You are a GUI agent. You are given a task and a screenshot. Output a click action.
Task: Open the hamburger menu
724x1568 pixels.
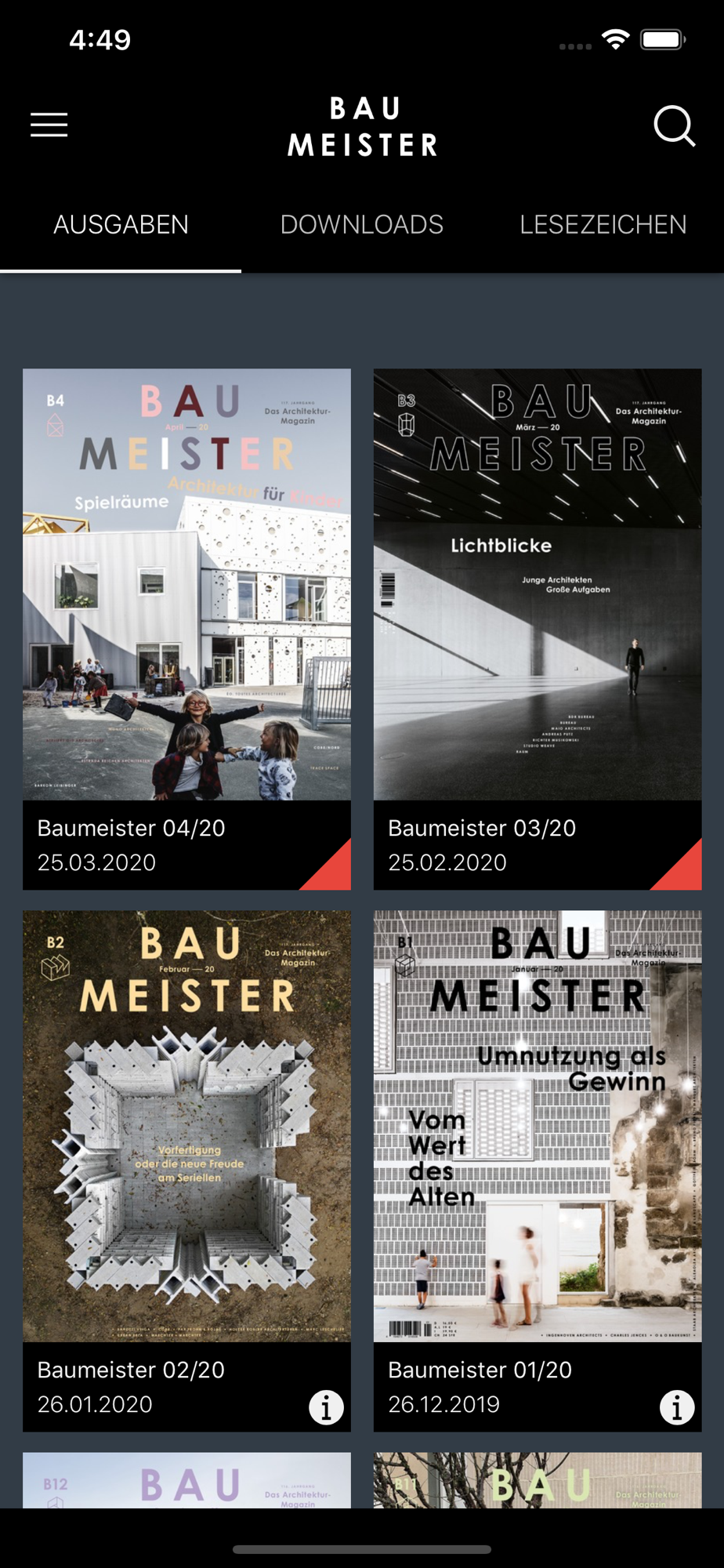click(49, 125)
